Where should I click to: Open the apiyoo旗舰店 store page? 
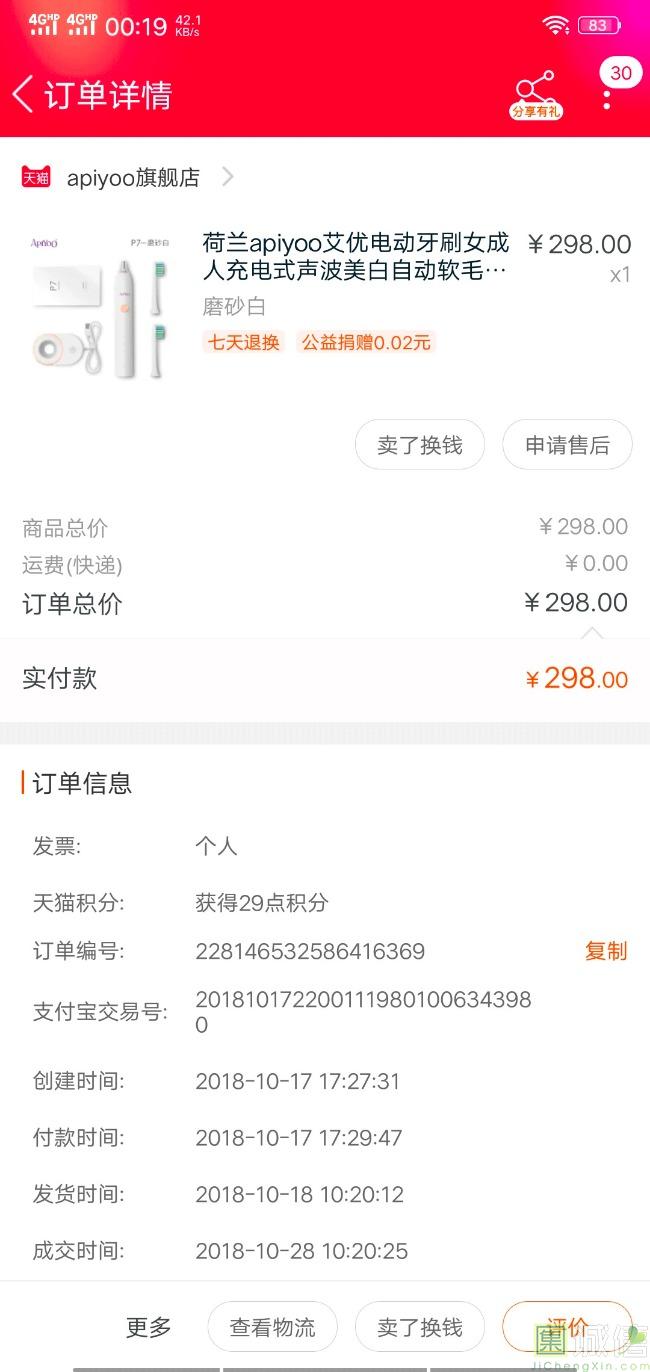pos(134,178)
